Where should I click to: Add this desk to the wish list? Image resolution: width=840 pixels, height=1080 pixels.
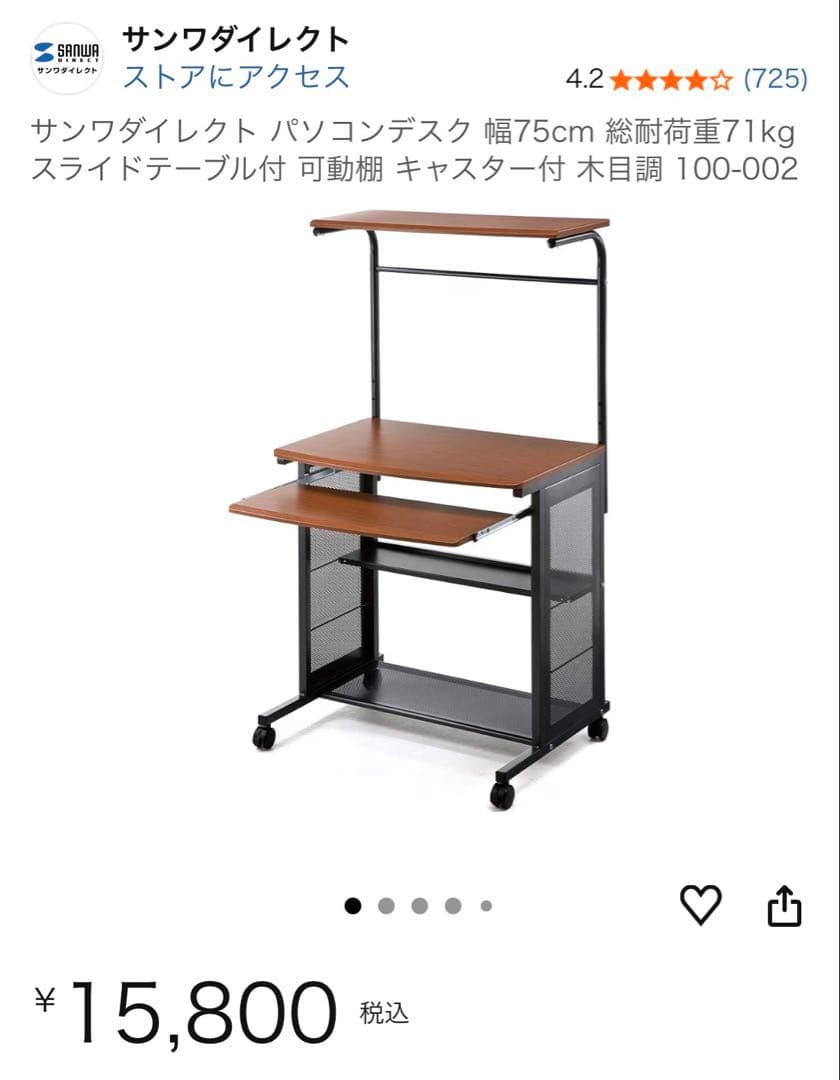tap(700, 905)
